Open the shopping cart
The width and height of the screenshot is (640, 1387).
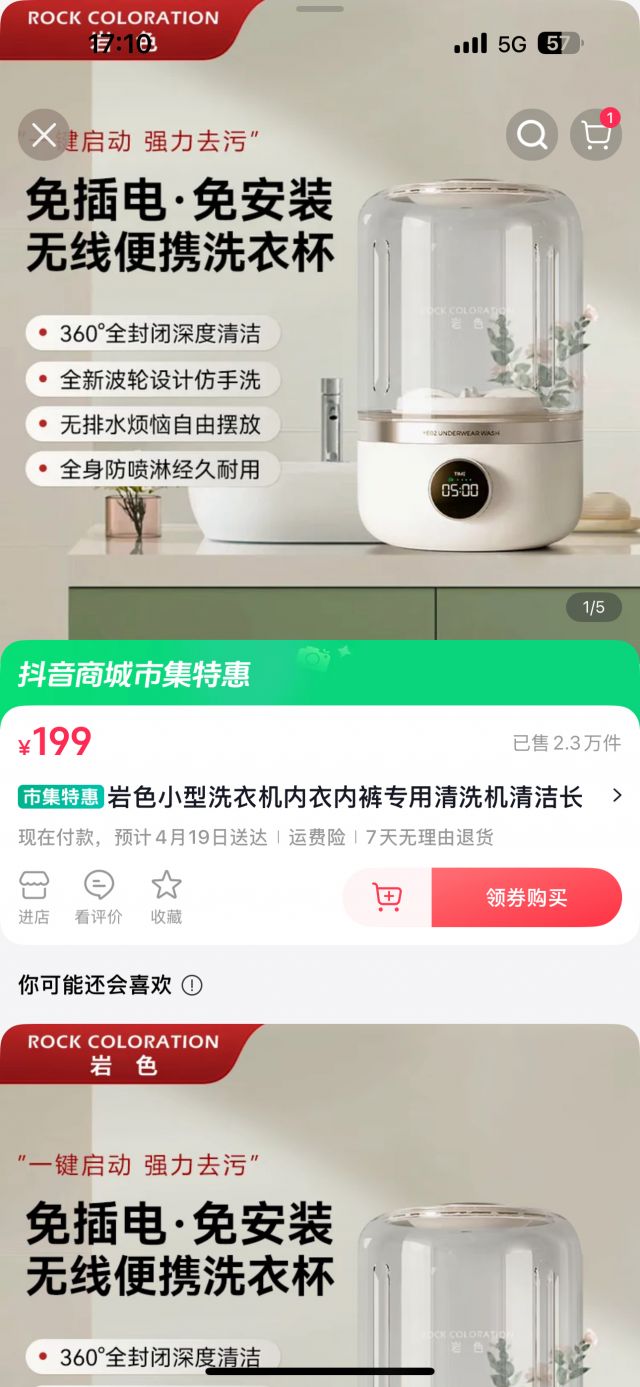pyautogui.click(x=596, y=135)
